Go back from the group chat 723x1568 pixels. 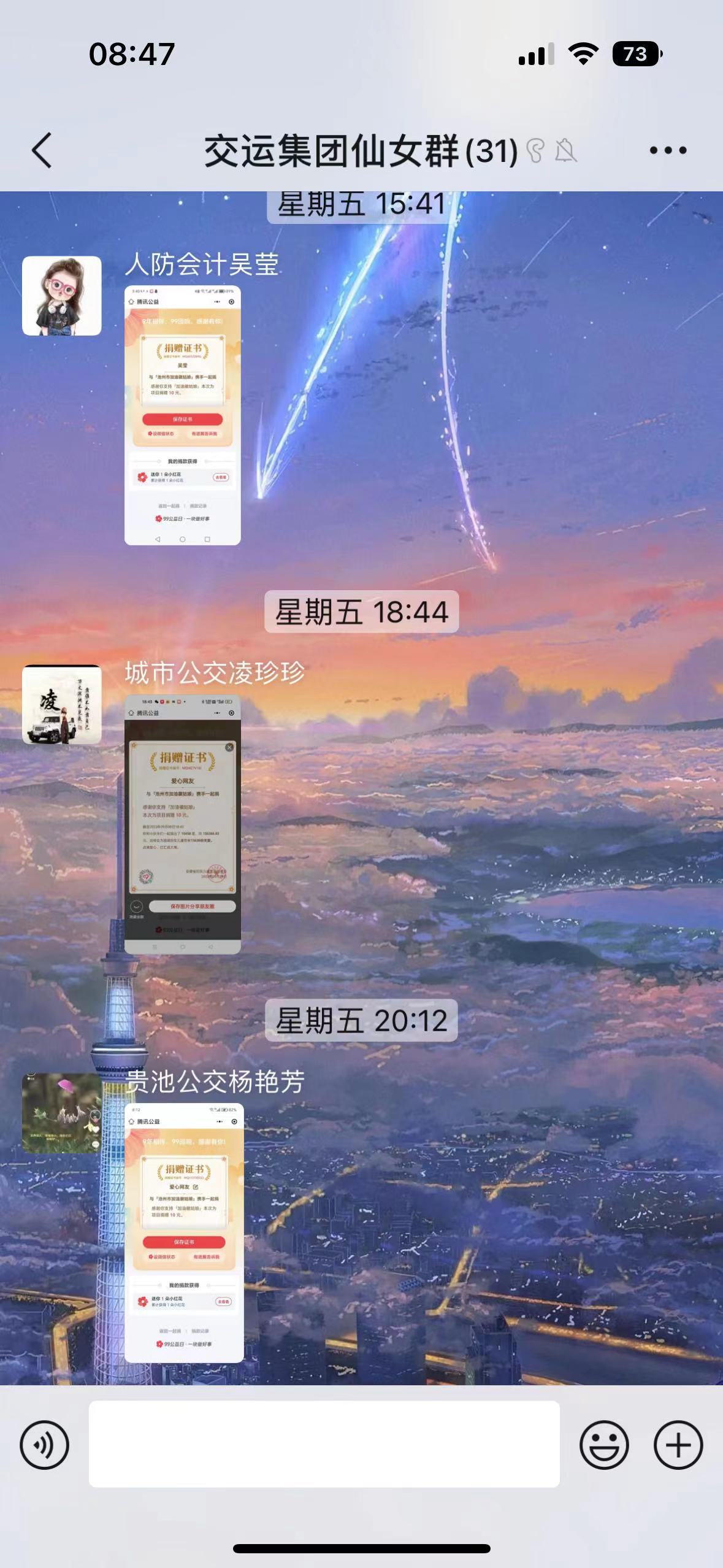coord(42,150)
